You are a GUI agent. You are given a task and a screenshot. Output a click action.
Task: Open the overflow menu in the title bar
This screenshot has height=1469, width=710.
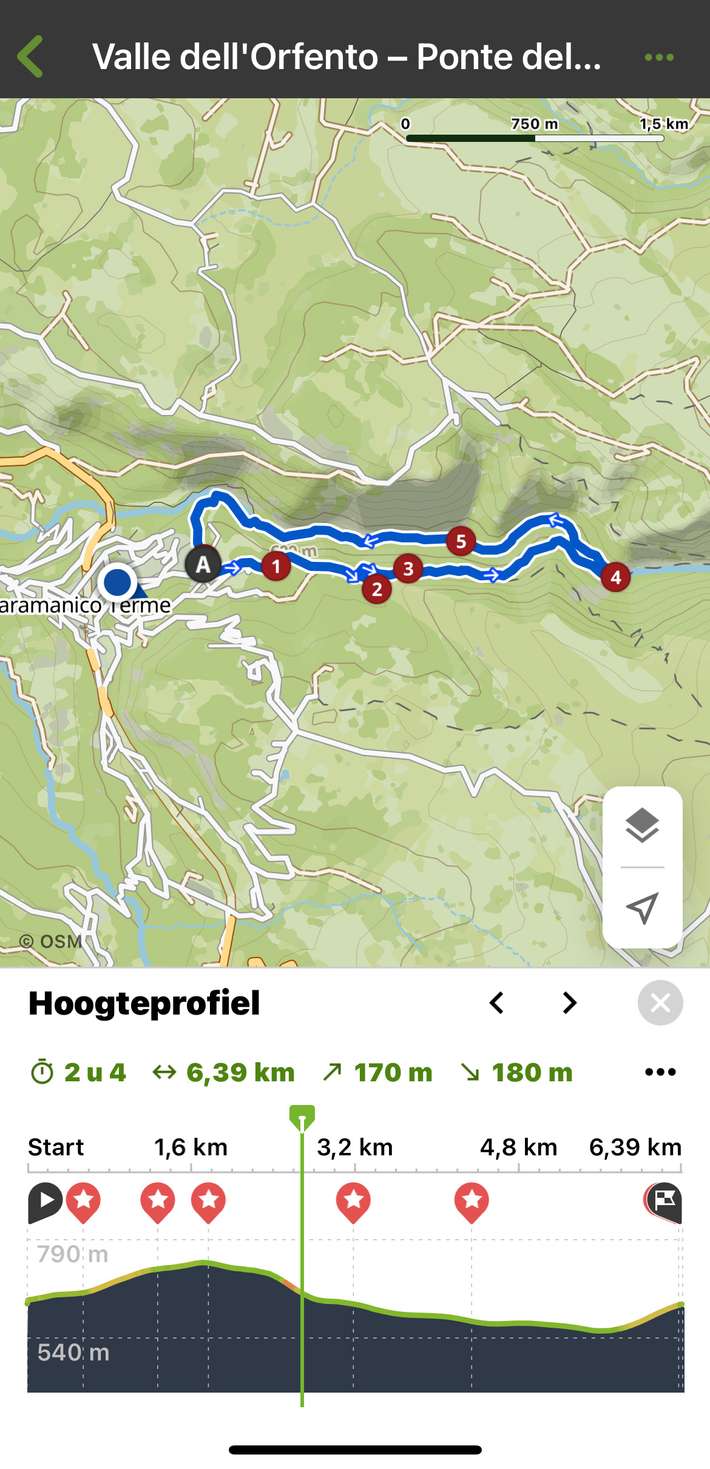(x=659, y=57)
